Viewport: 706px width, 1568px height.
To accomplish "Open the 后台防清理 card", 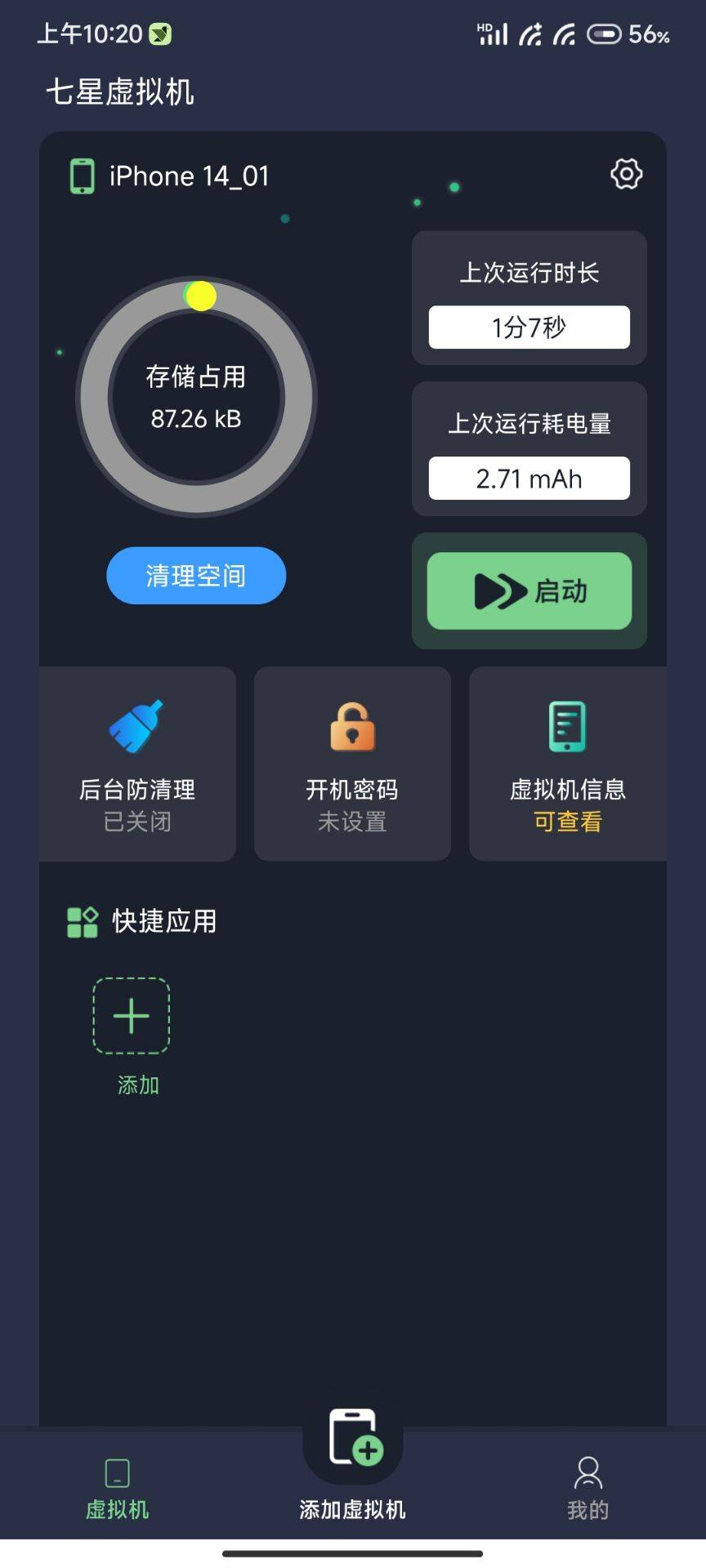I will tap(137, 764).
